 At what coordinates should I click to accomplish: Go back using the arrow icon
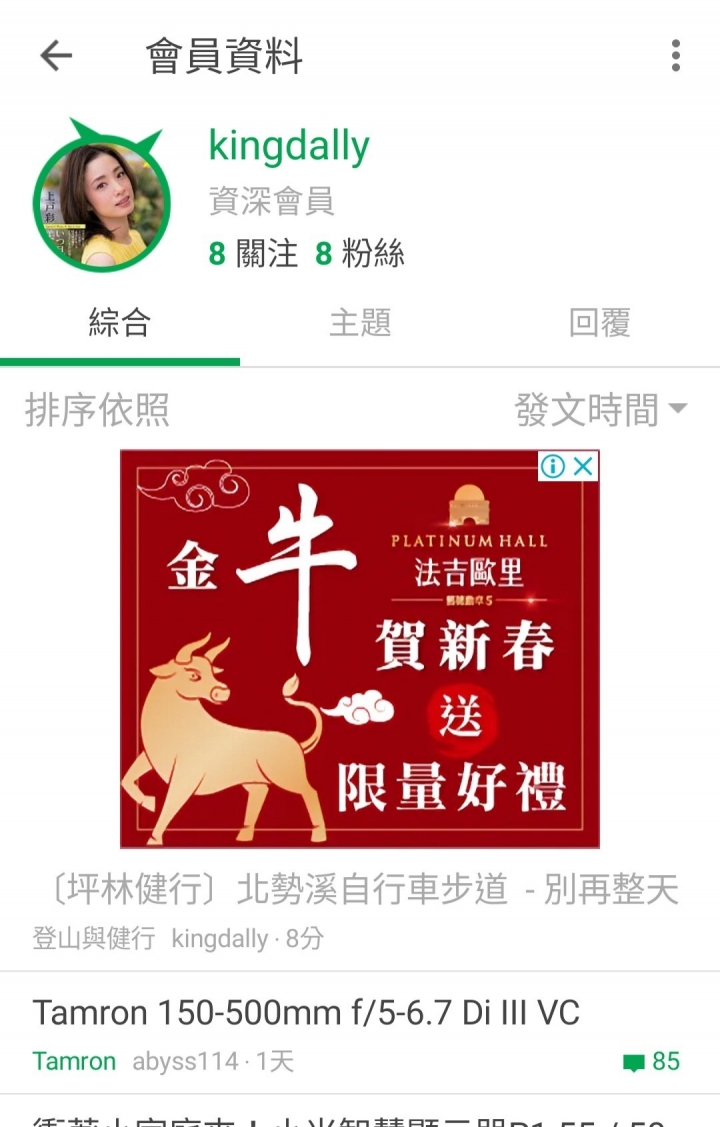click(56, 56)
